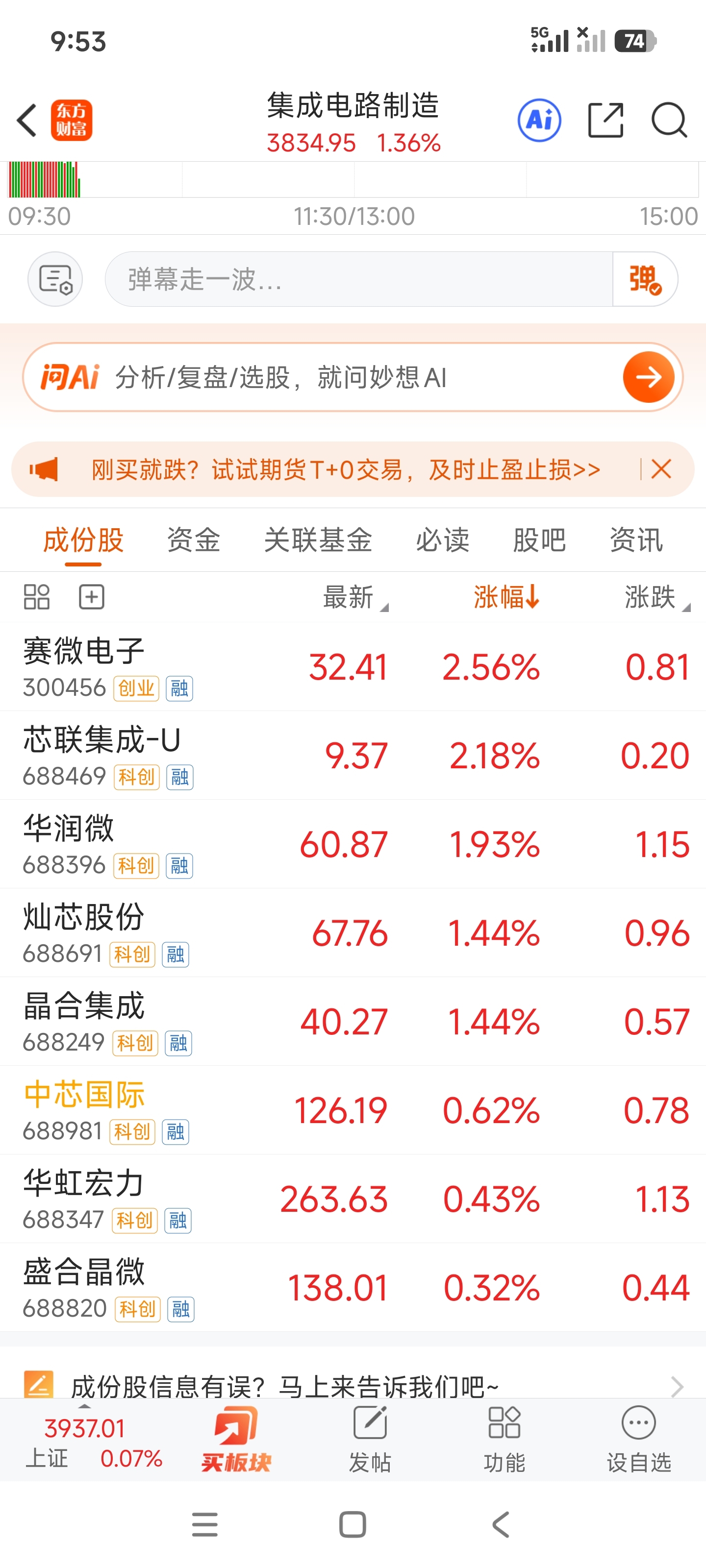Sort the list by 涨幅 column
The height and width of the screenshot is (1568, 706).
pyautogui.click(x=506, y=597)
